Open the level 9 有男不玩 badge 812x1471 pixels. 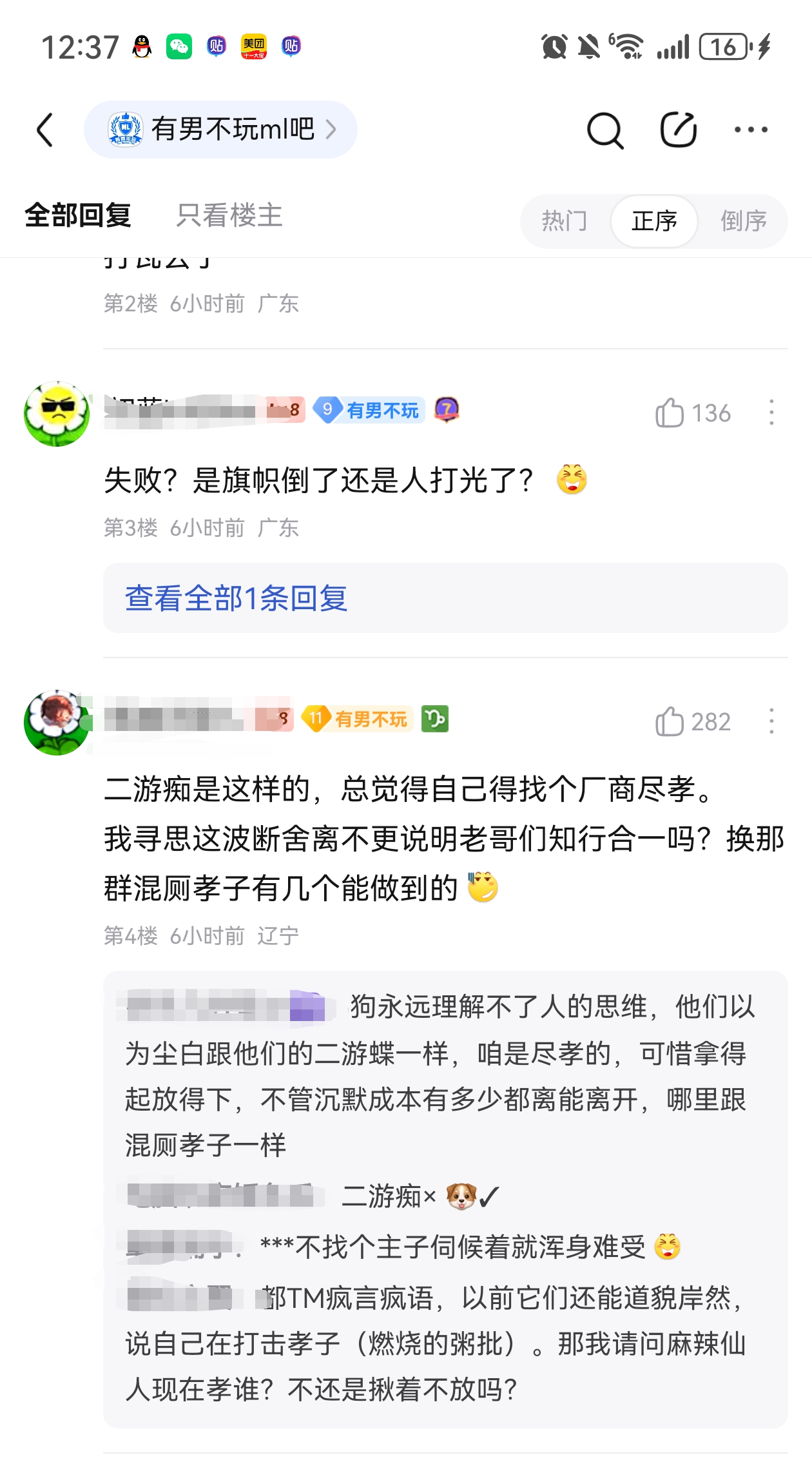coord(369,410)
